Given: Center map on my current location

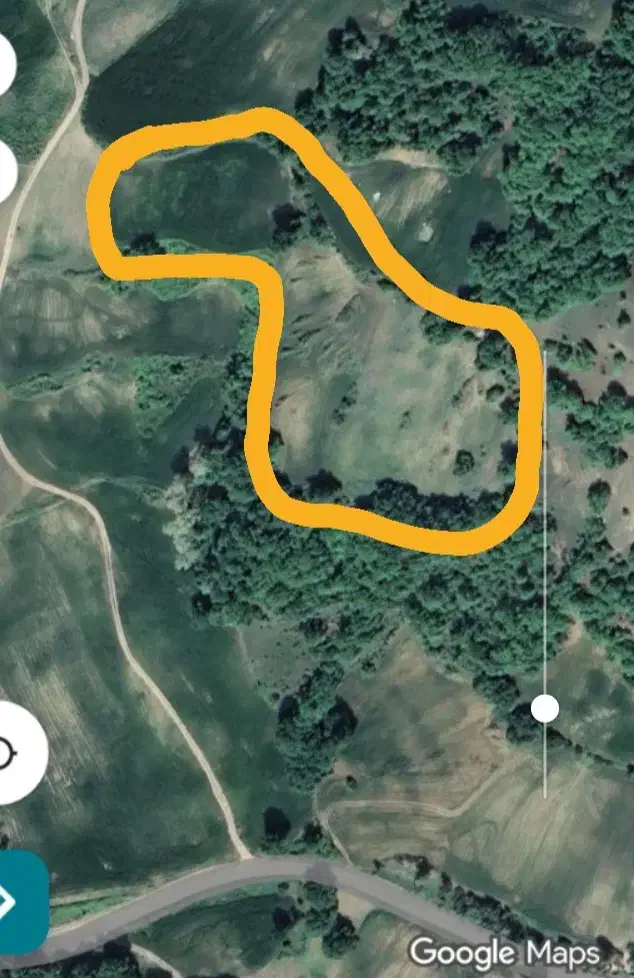Looking at the screenshot, I should click(10, 752).
